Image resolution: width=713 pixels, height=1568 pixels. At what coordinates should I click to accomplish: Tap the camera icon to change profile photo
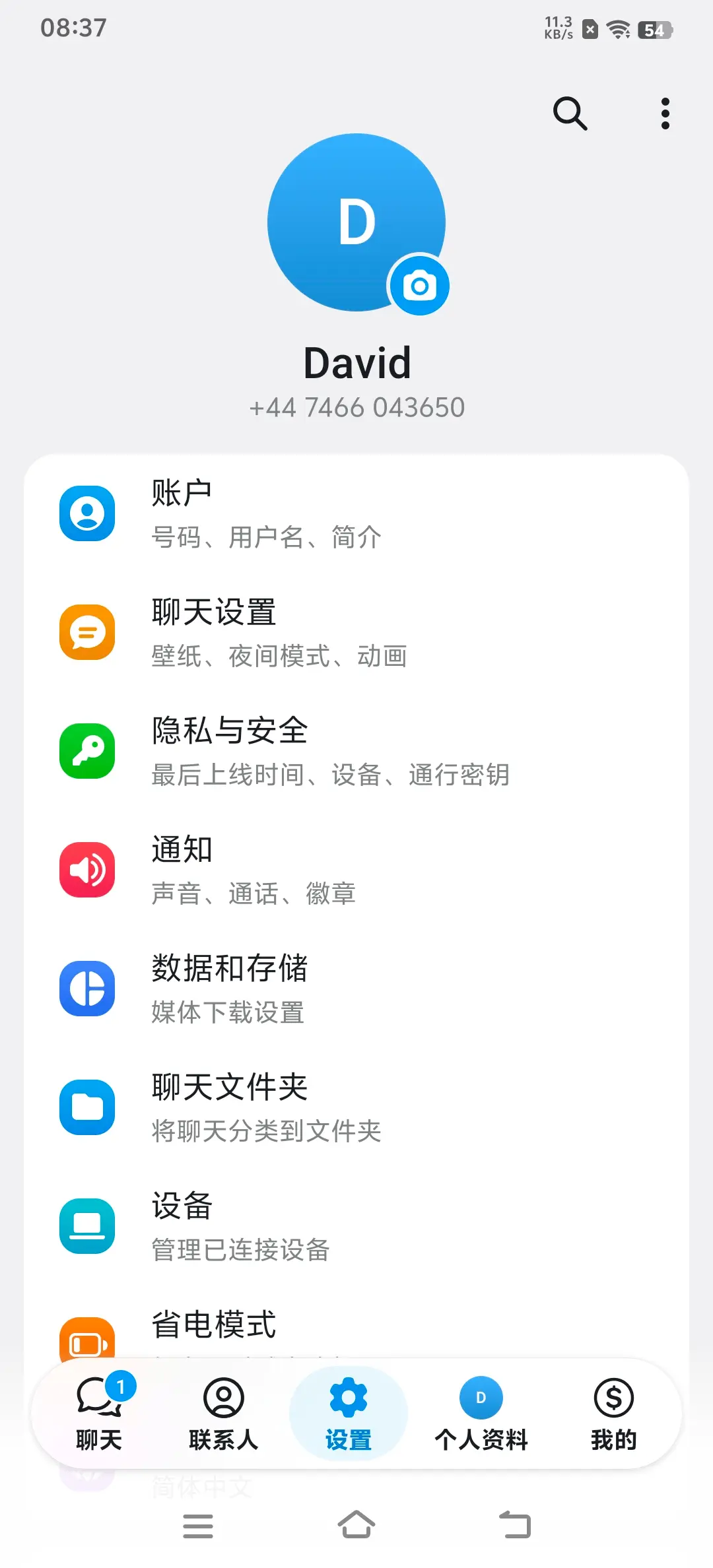click(419, 286)
